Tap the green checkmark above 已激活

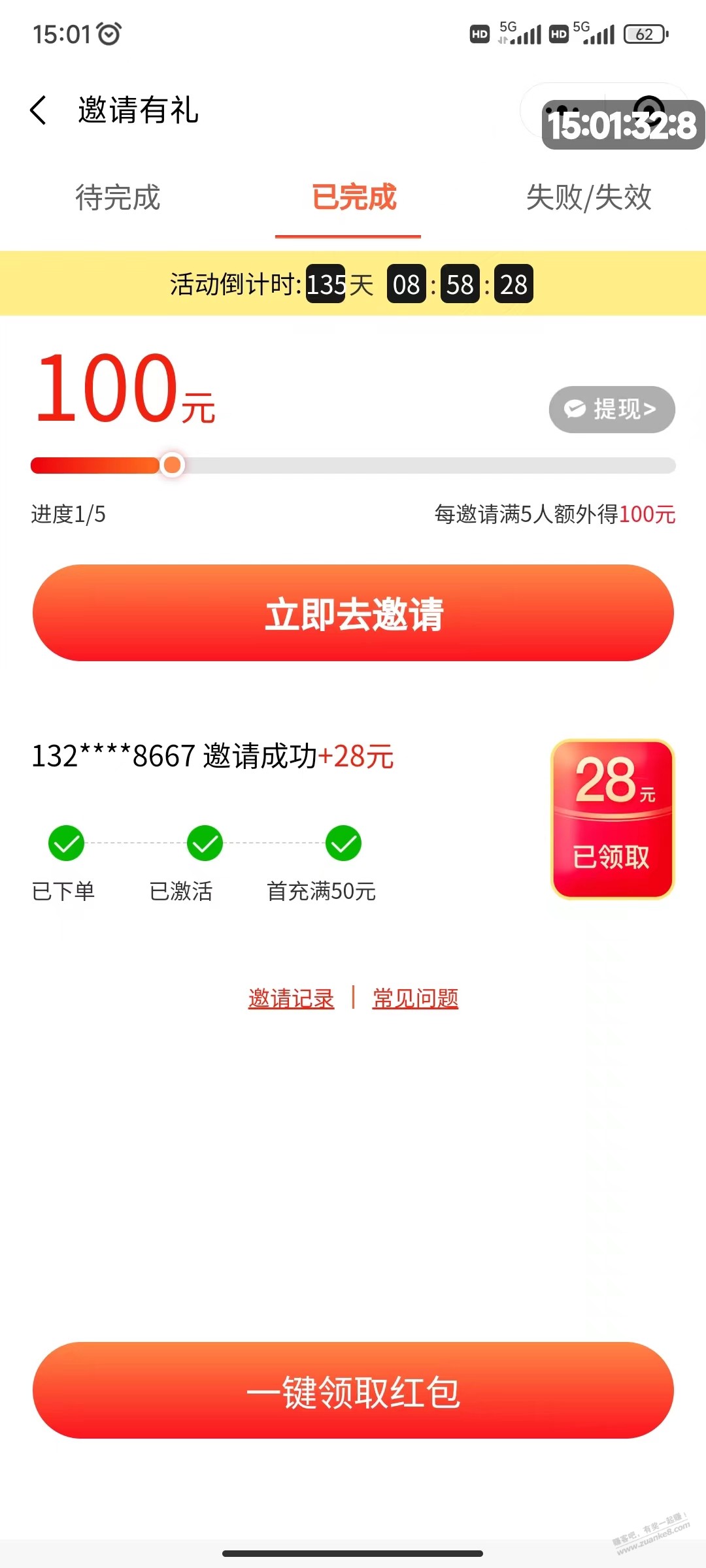[x=204, y=843]
